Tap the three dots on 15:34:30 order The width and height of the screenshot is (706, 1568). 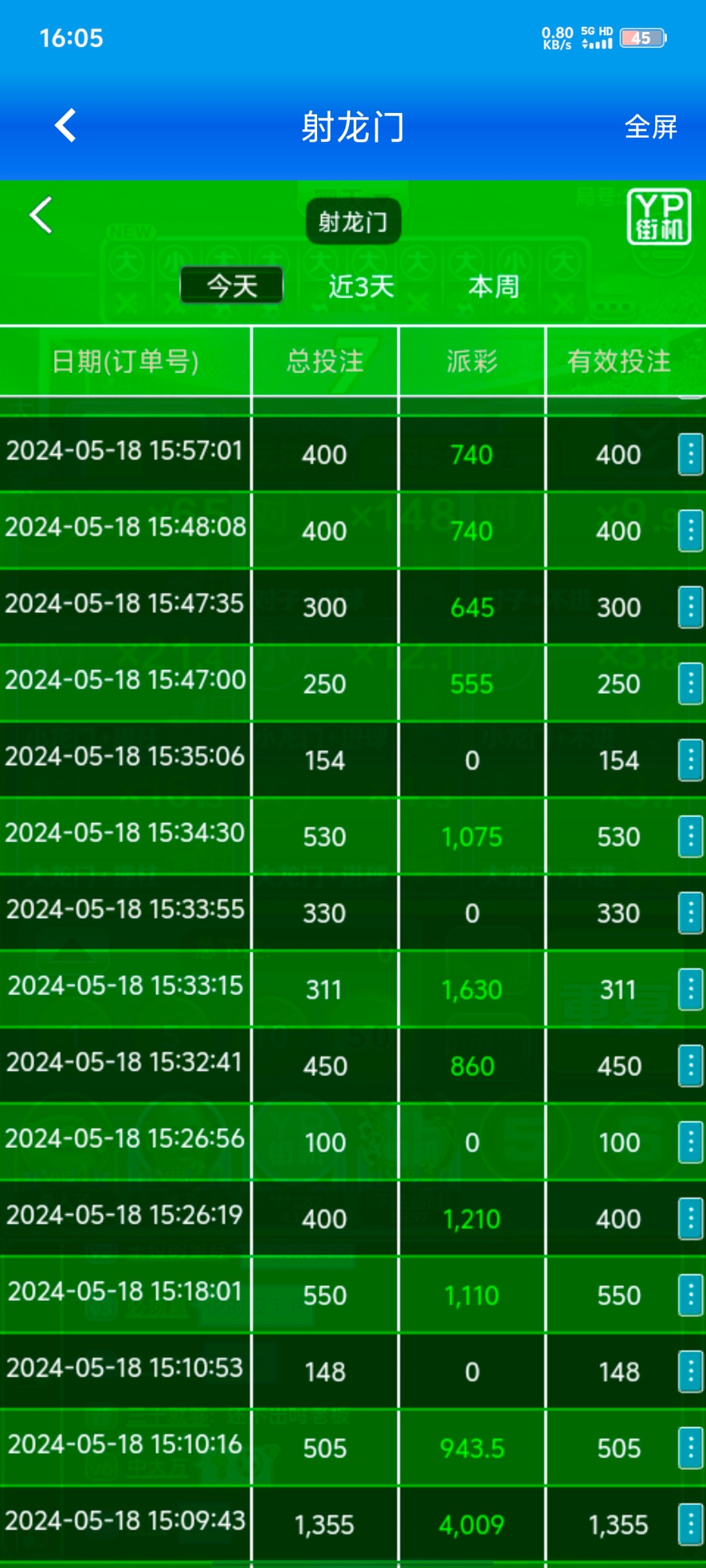tap(690, 836)
